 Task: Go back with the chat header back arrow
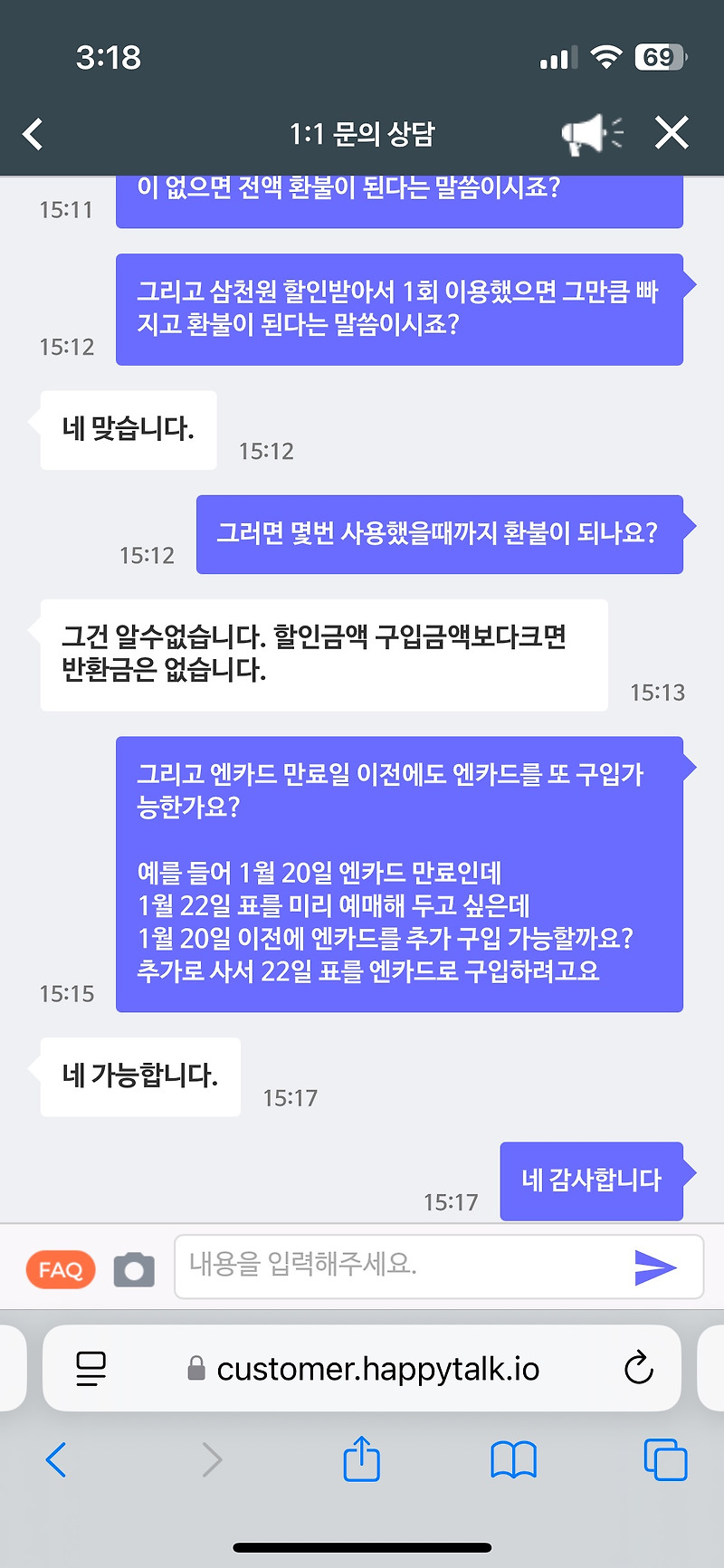(33, 132)
